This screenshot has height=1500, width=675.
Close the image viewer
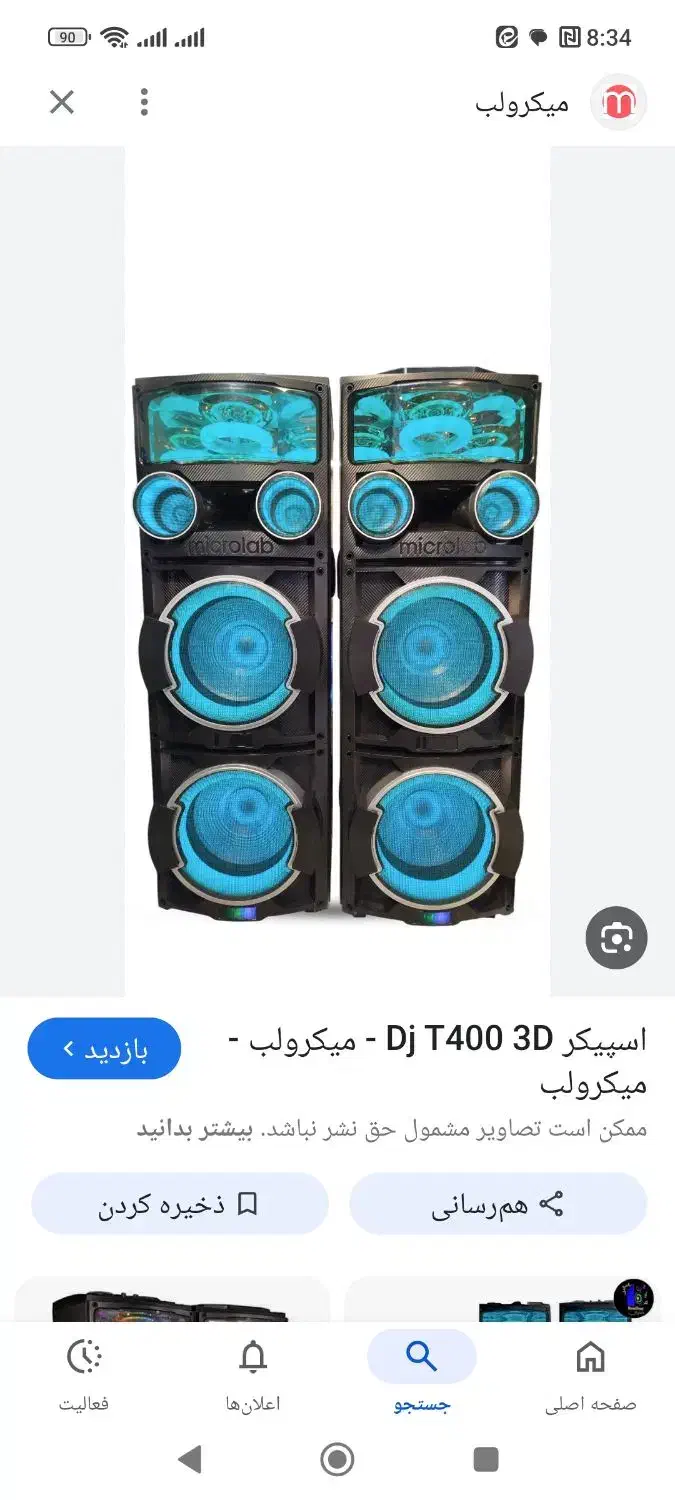click(62, 101)
